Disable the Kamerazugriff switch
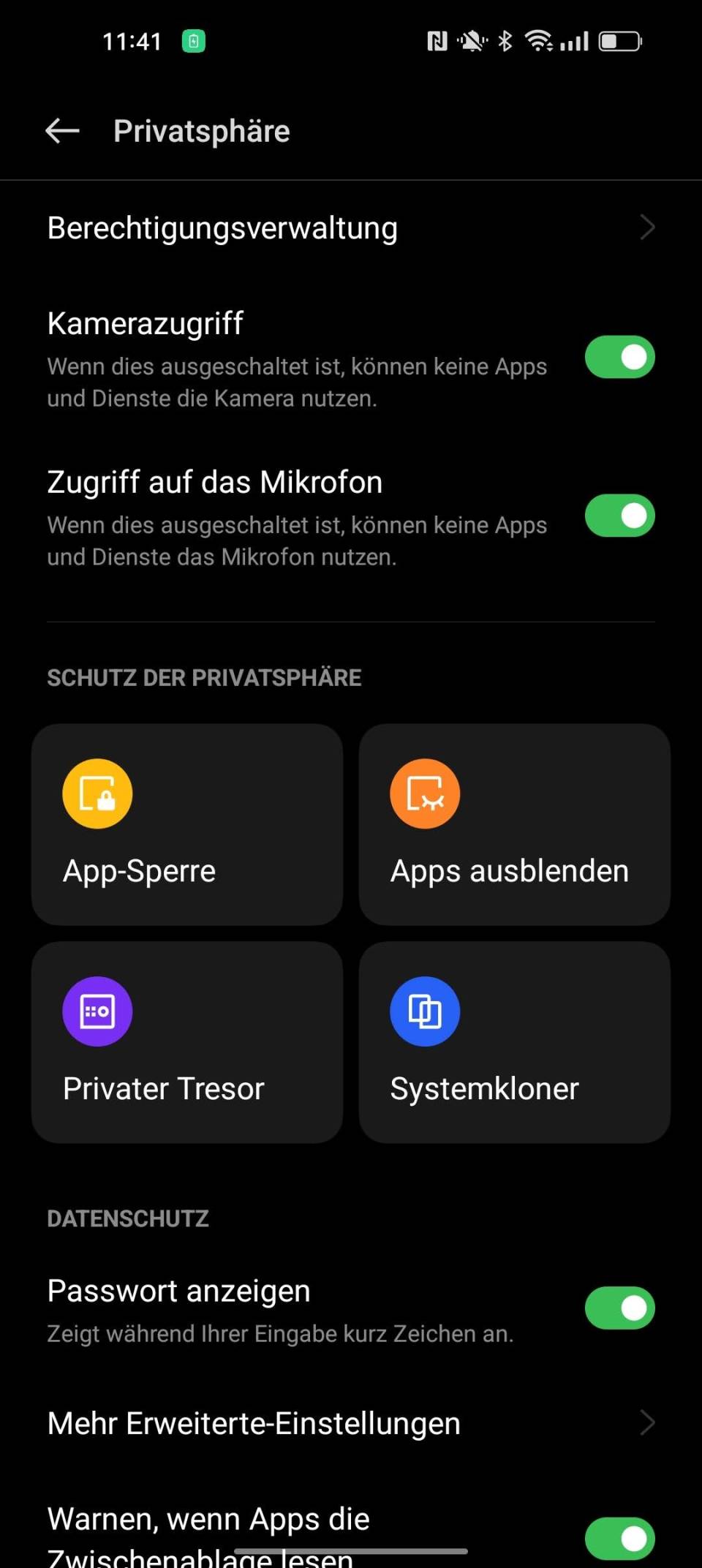The image size is (702, 1568). click(619, 357)
